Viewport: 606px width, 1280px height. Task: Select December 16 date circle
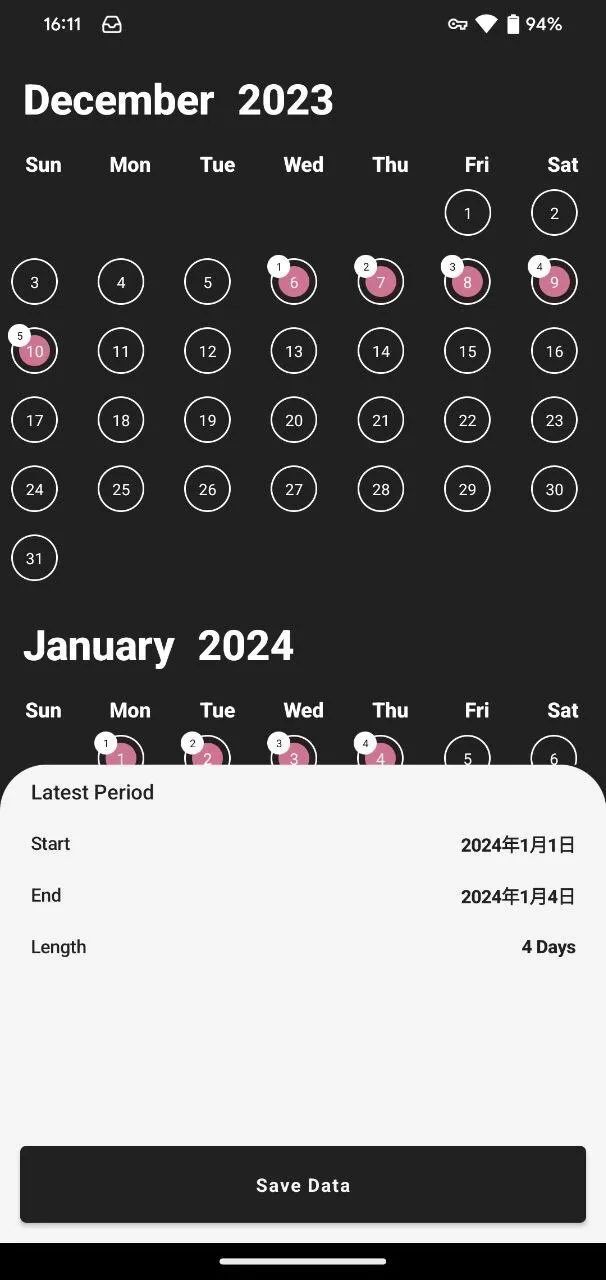click(x=554, y=351)
